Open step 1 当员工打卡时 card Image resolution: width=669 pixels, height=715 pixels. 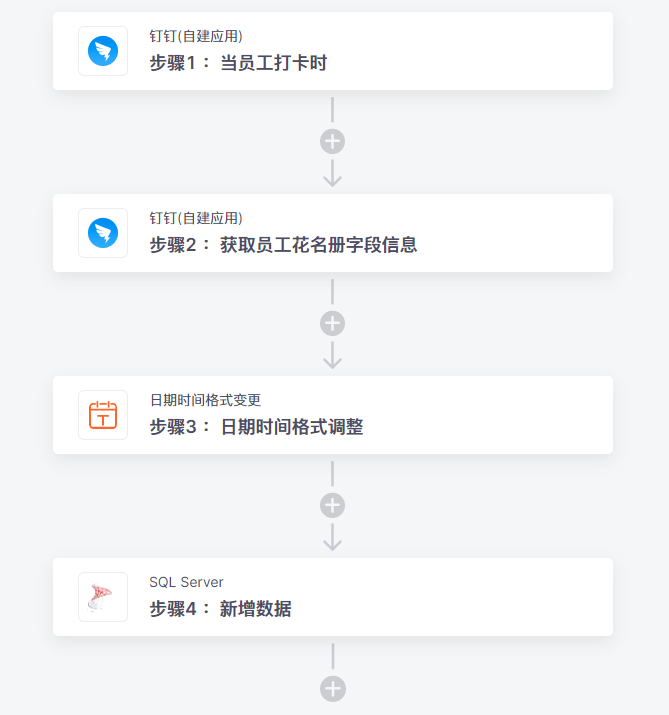pyautogui.click(x=332, y=52)
